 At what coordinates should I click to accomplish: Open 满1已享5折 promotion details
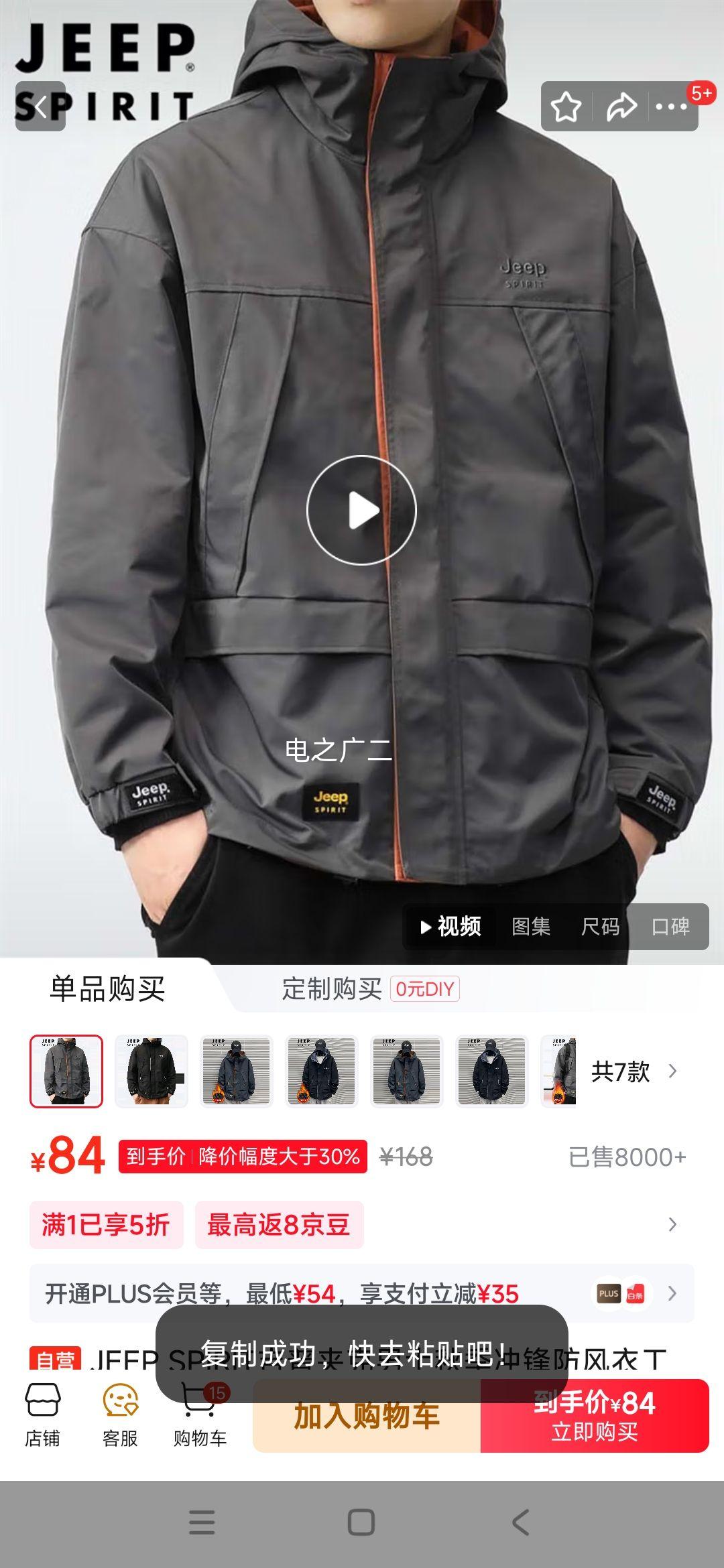(106, 1225)
